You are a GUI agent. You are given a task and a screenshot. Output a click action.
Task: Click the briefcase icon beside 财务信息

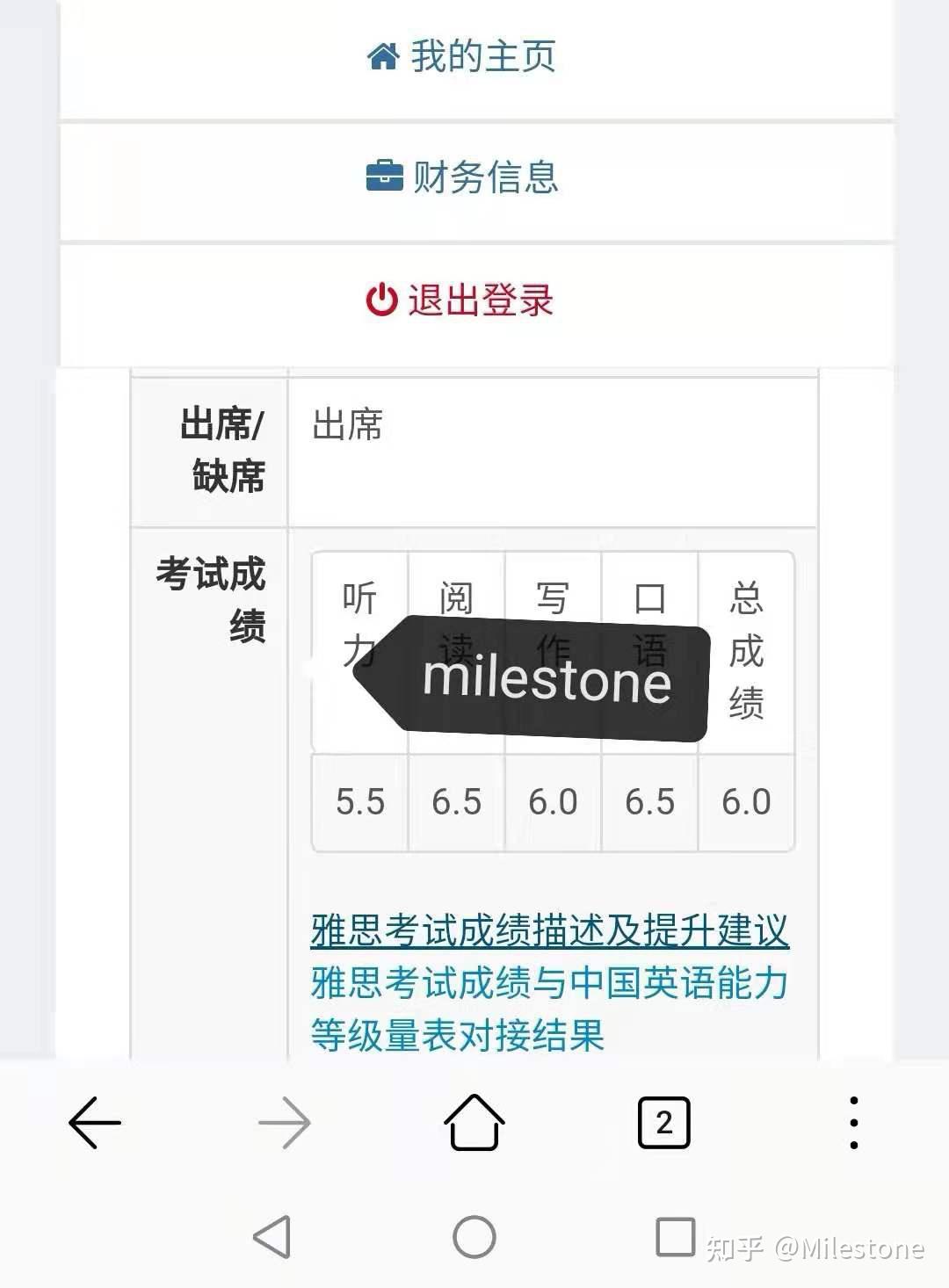tap(387, 175)
